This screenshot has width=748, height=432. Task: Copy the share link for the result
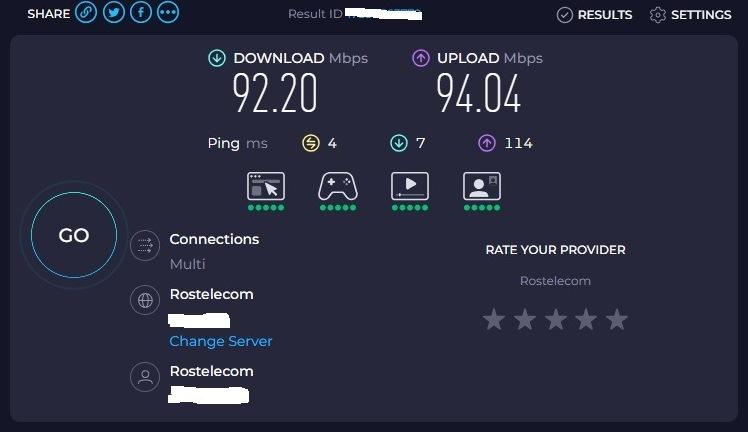click(86, 13)
